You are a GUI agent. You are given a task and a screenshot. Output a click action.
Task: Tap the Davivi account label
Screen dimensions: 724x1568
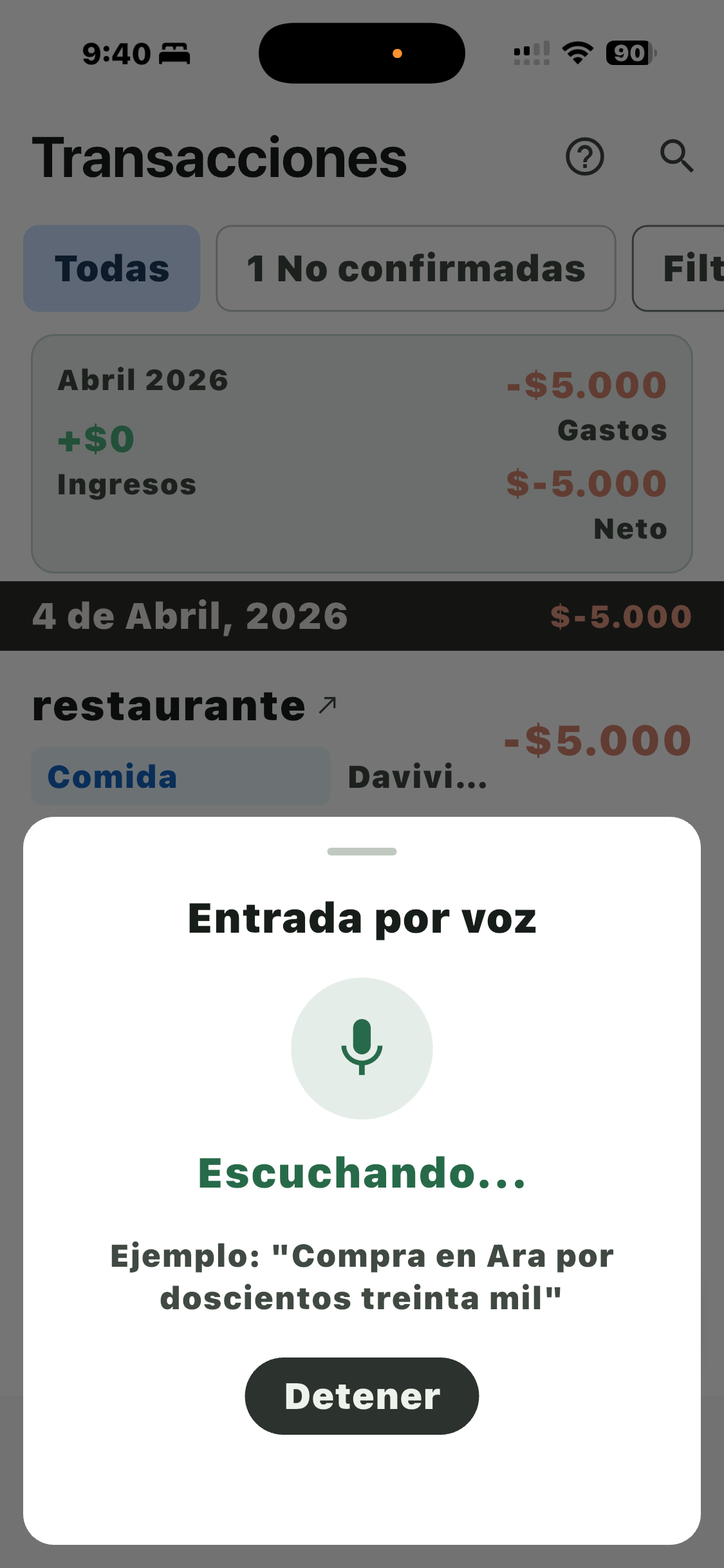417,777
